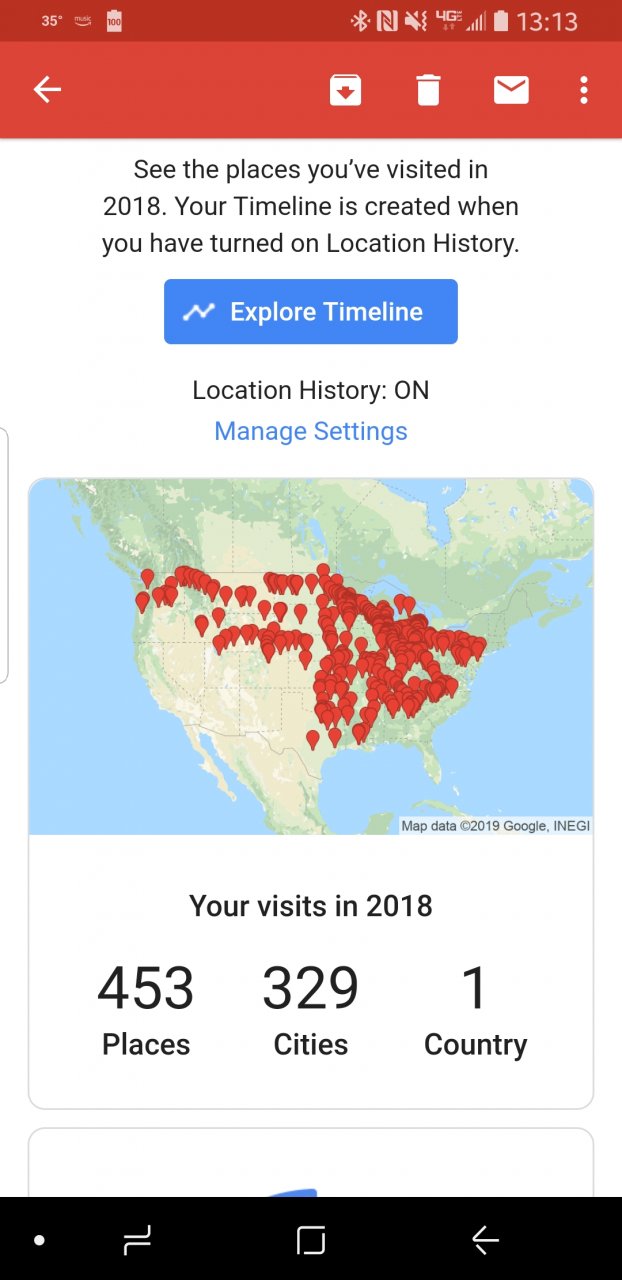Viewport: 622px width, 1280px height.
Task: Mark the email as unread
Action: coord(511,90)
